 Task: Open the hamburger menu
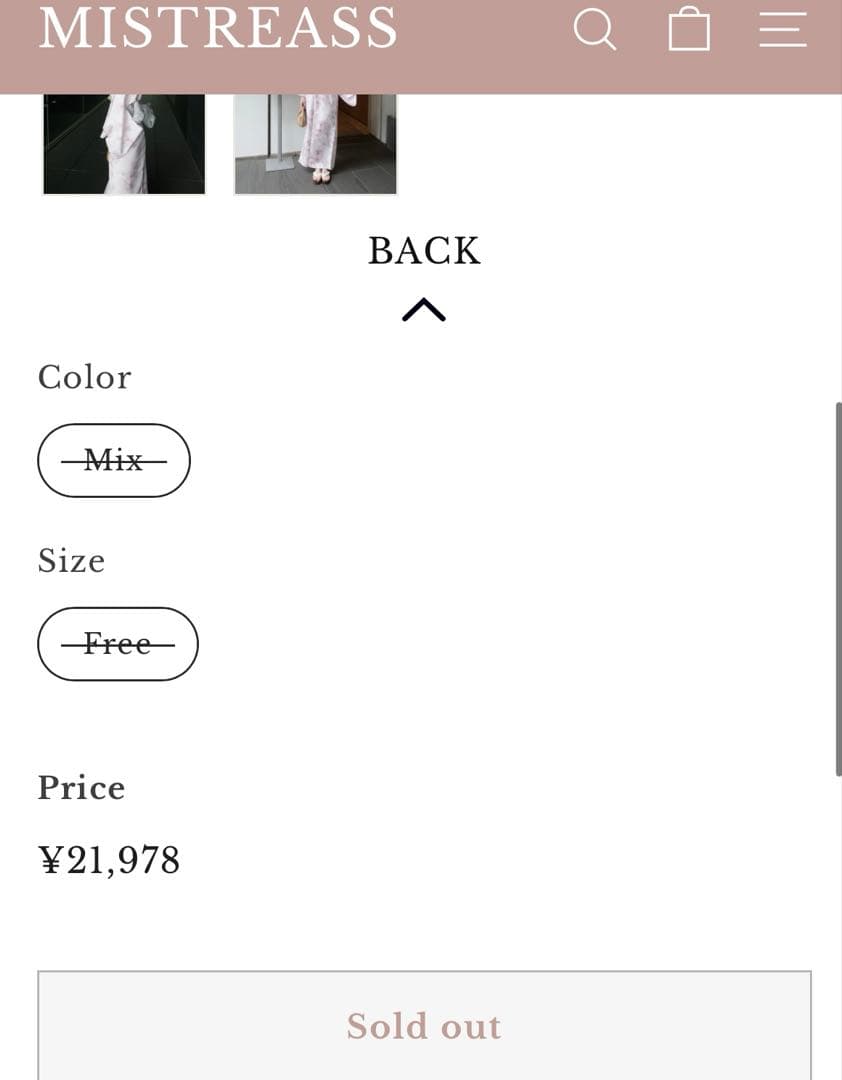click(x=782, y=29)
